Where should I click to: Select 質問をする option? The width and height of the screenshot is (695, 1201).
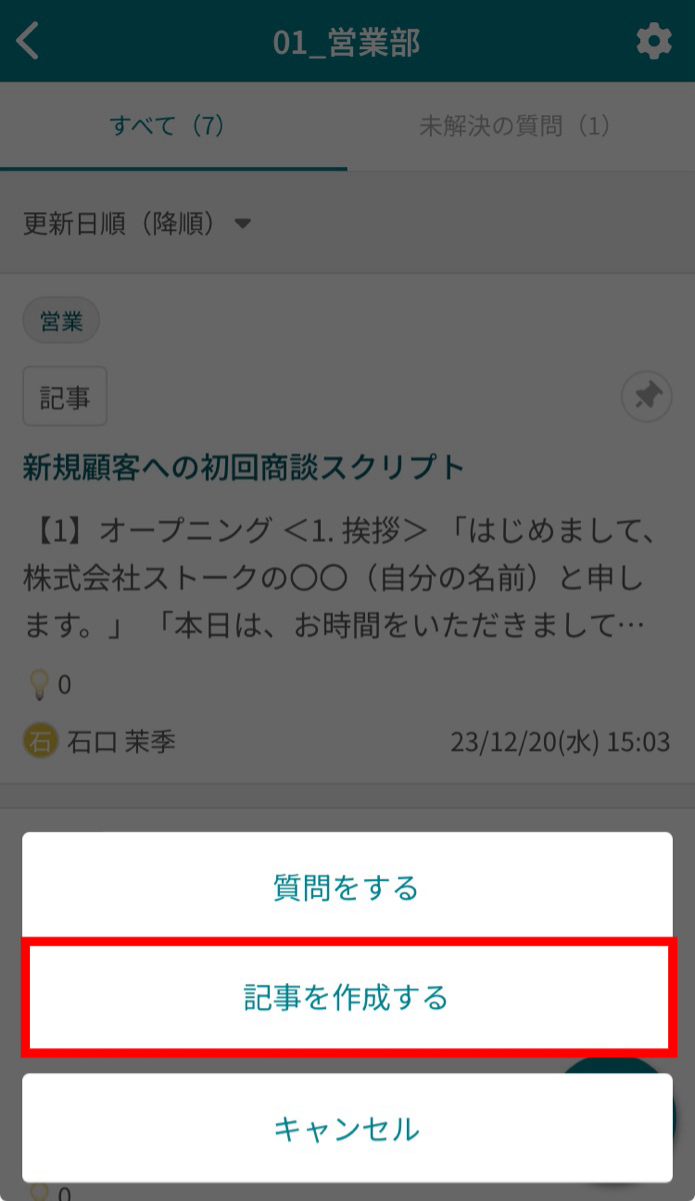click(347, 887)
